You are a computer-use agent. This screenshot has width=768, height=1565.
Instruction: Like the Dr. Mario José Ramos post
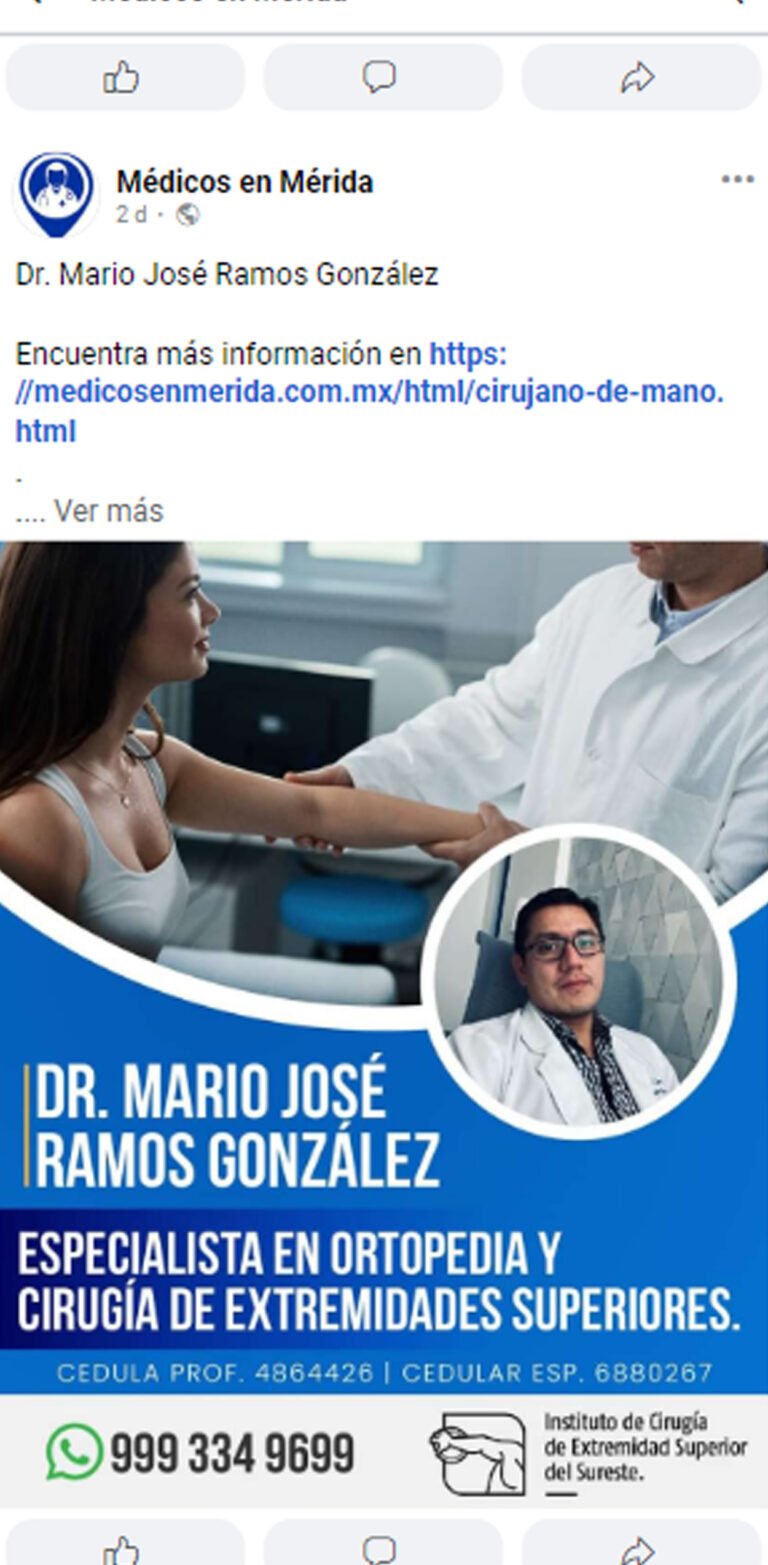point(124,1548)
